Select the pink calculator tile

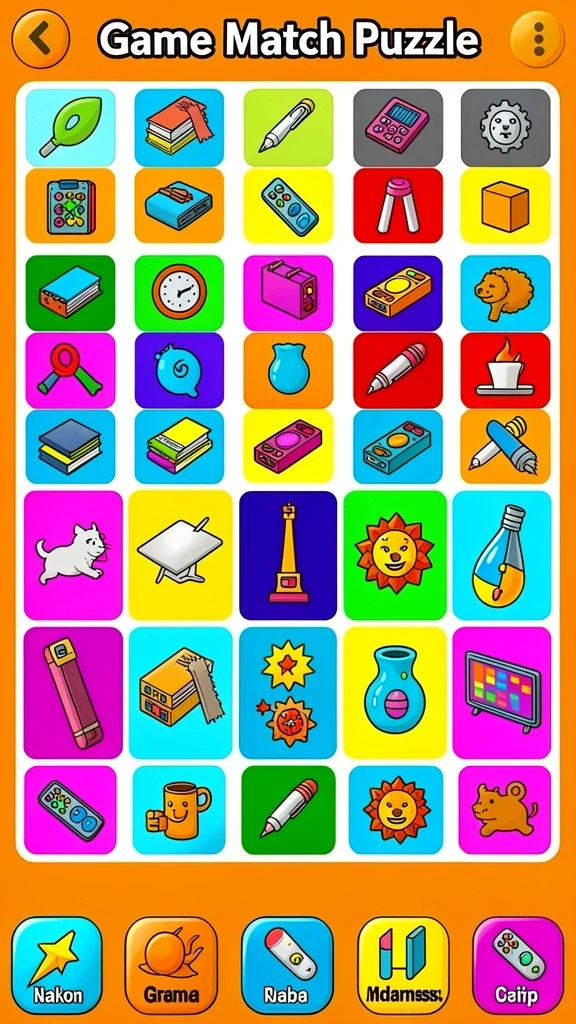tap(398, 127)
